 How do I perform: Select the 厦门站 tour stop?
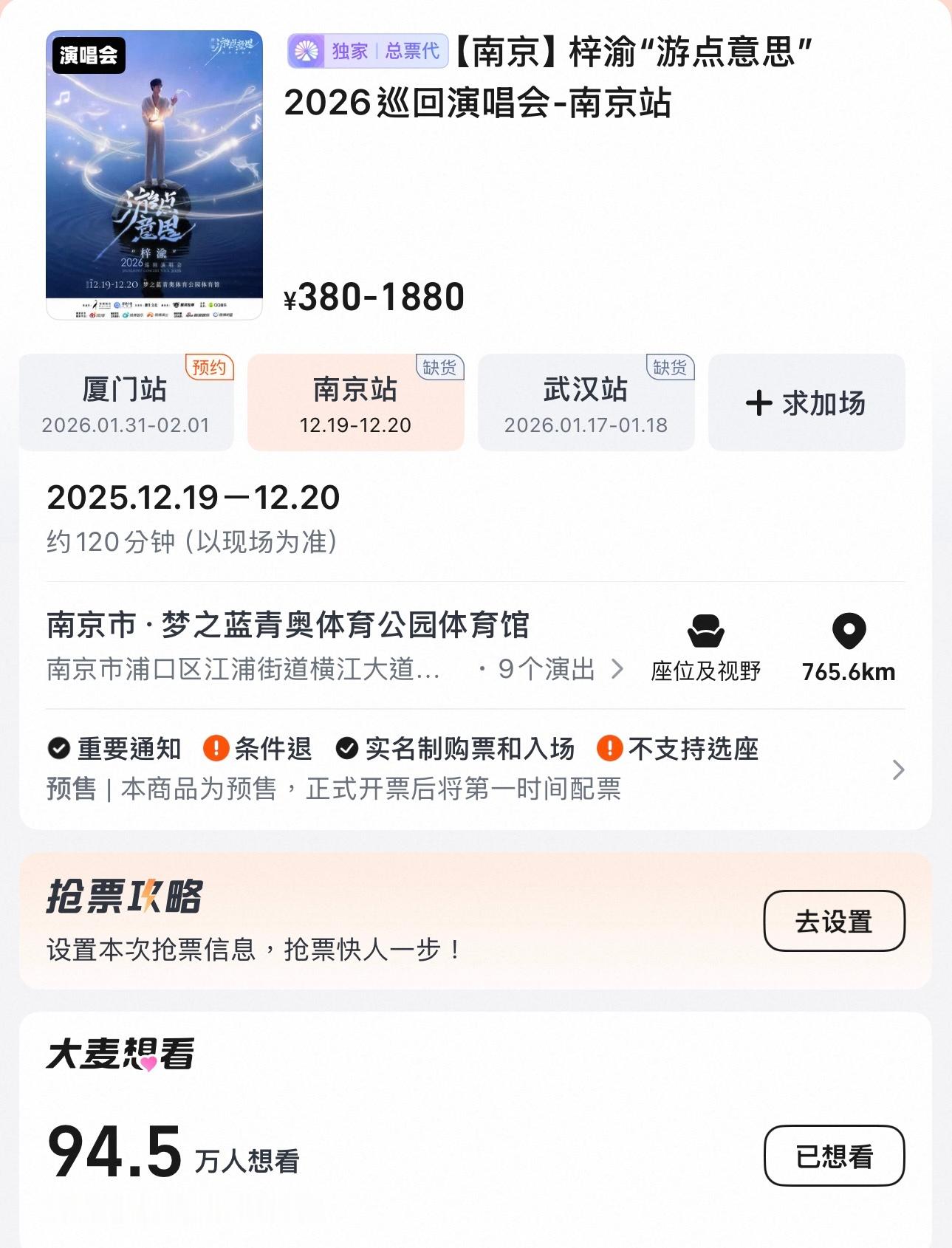(126, 402)
